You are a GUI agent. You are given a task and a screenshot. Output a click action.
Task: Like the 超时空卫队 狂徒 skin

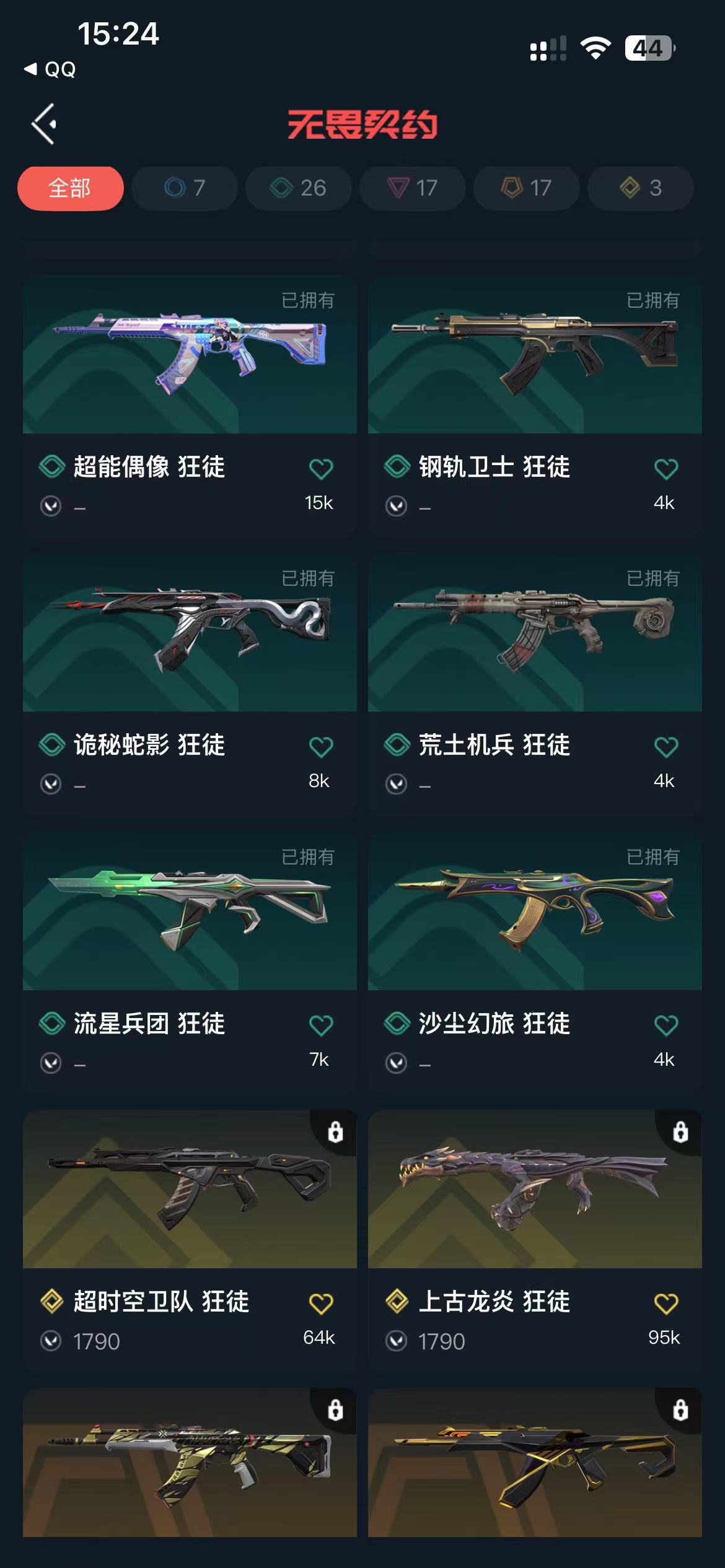pyautogui.click(x=321, y=1304)
